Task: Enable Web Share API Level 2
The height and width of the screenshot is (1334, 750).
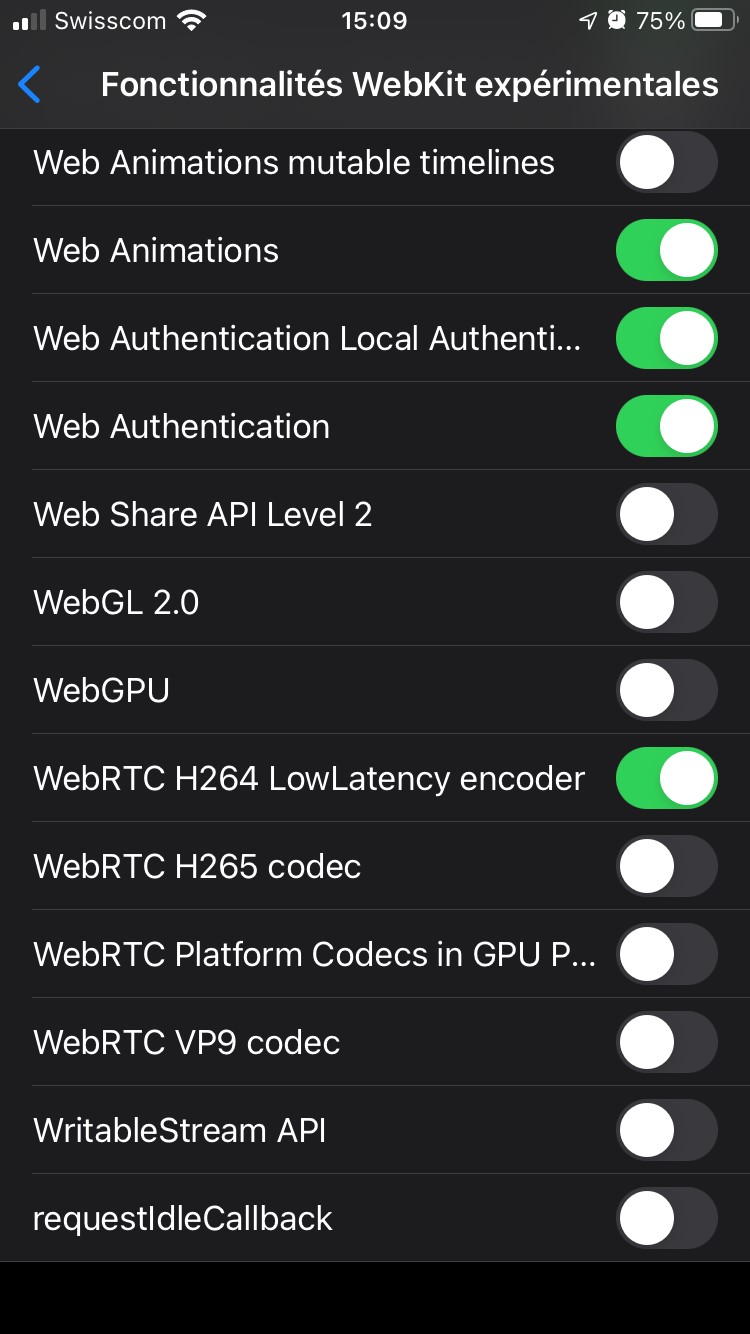Action: click(x=667, y=514)
